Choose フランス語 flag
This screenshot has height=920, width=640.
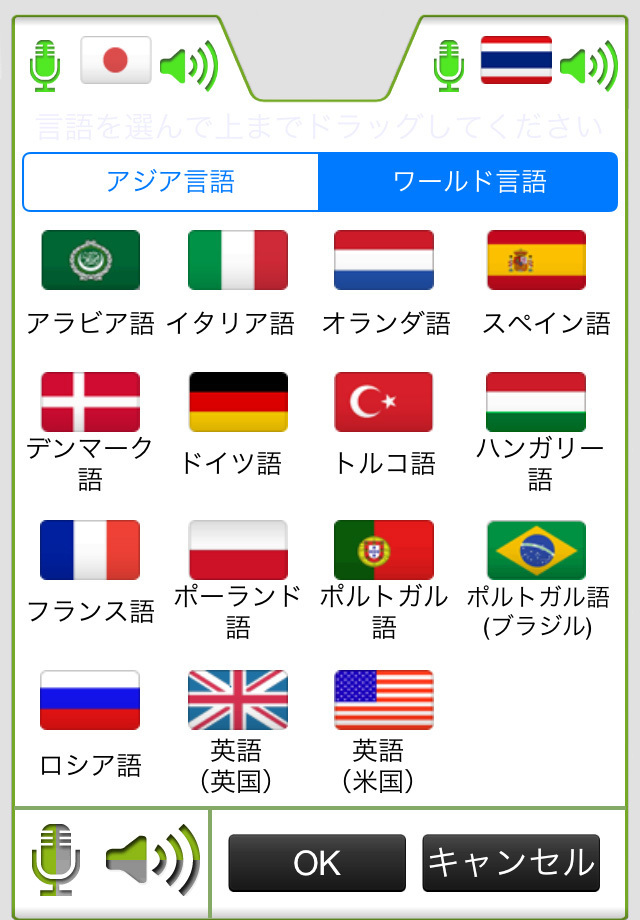point(90,550)
